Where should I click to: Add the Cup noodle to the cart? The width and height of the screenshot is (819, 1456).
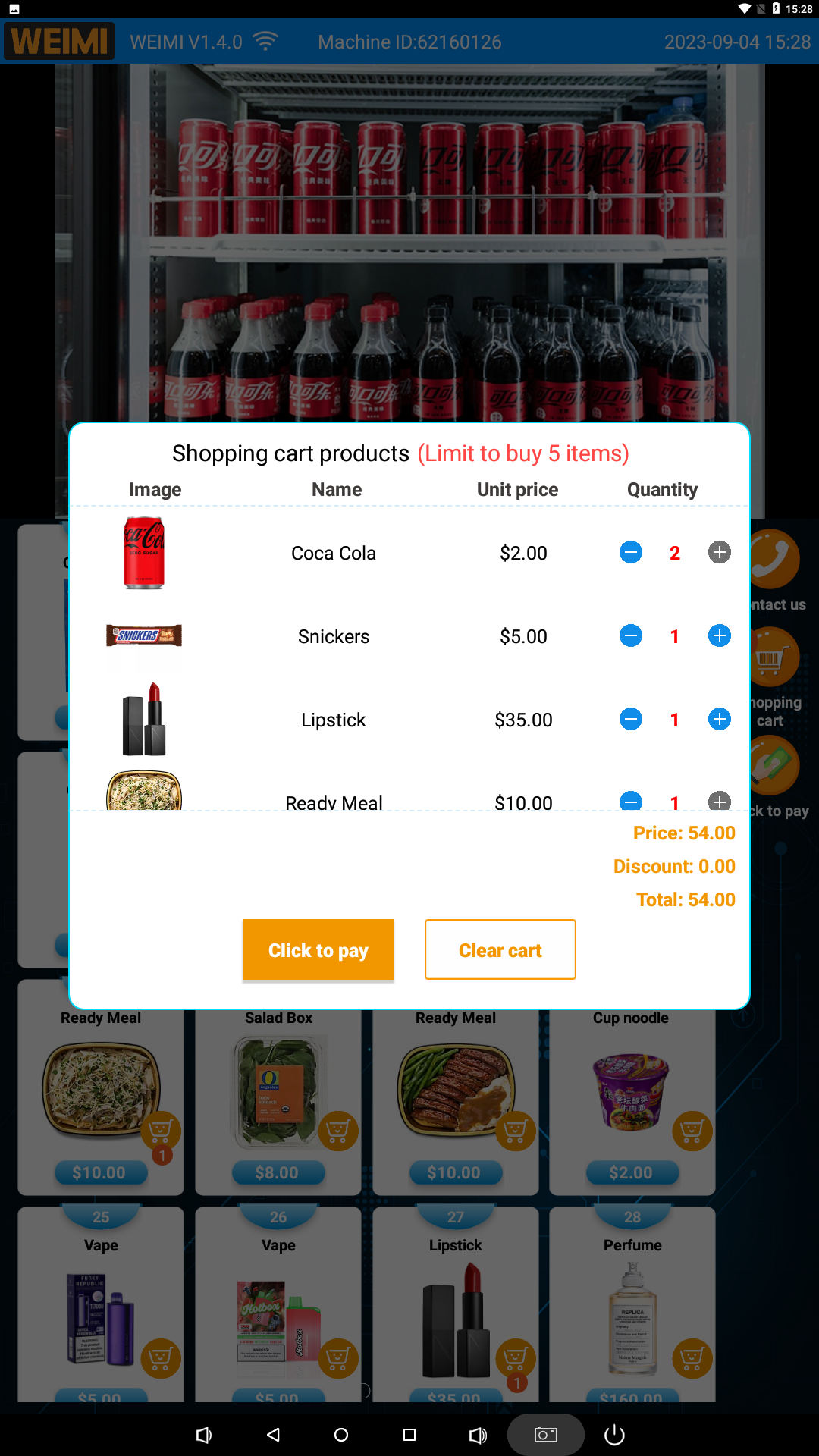click(692, 1131)
